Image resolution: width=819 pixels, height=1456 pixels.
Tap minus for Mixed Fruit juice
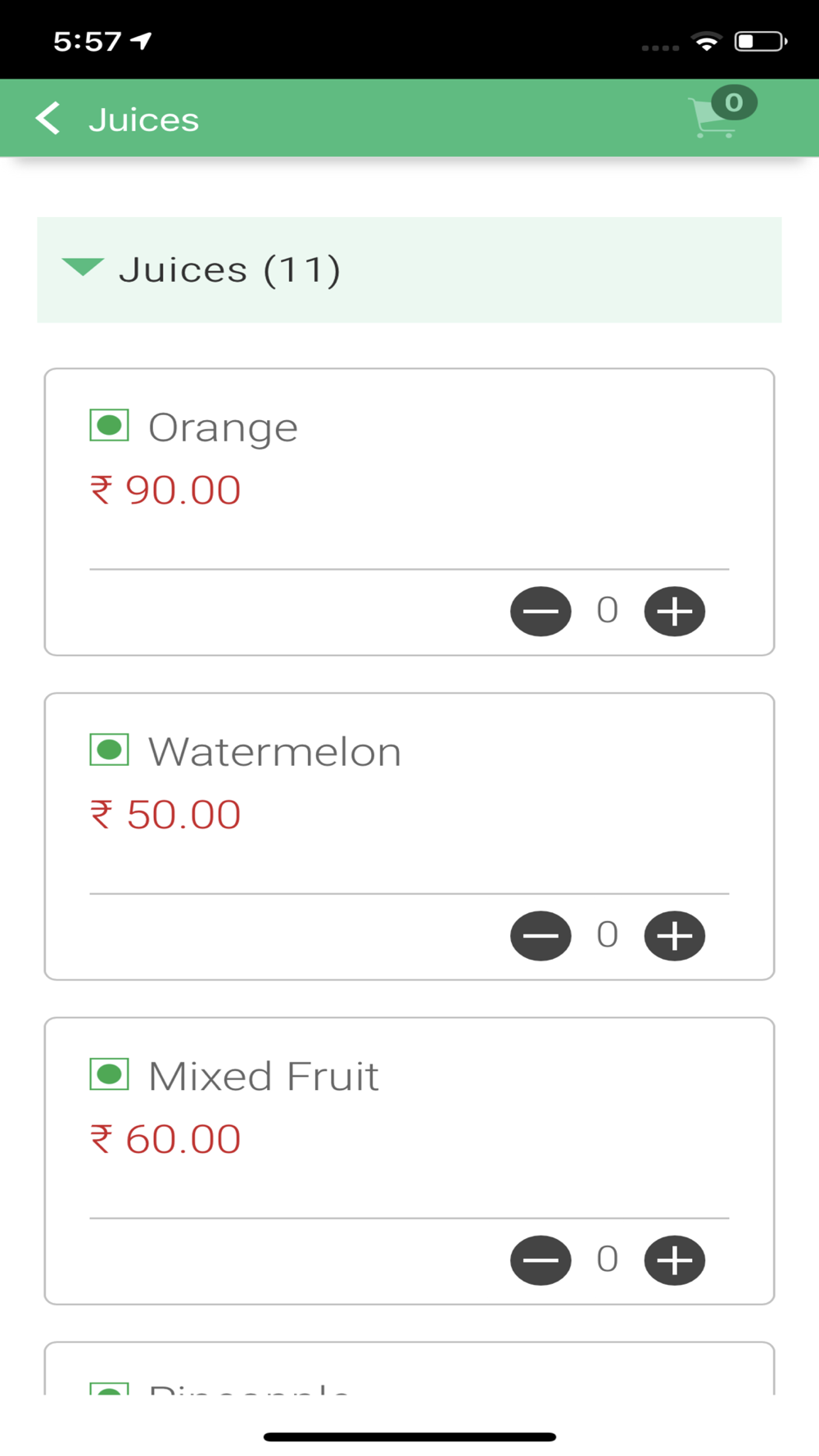541,1259
